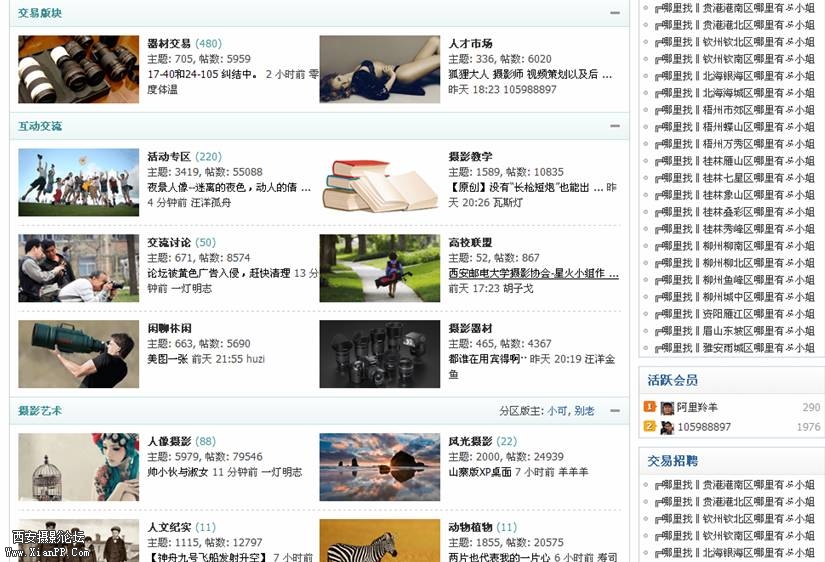825x562 pixels.
Task: Open the 摄影器材 forum thumbnail
Action: point(380,353)
